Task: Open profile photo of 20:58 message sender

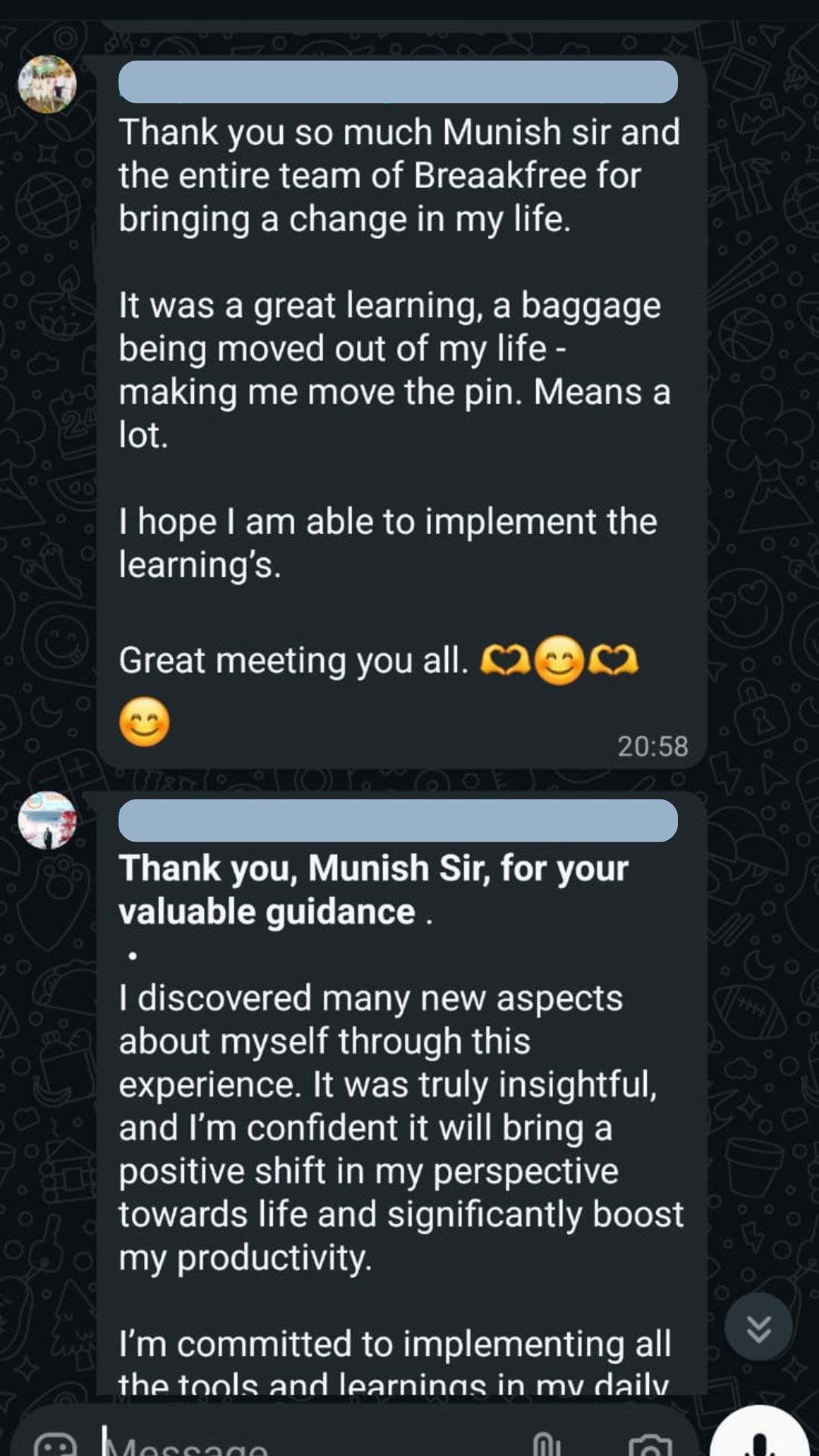Action: click(x=47, y=84)
